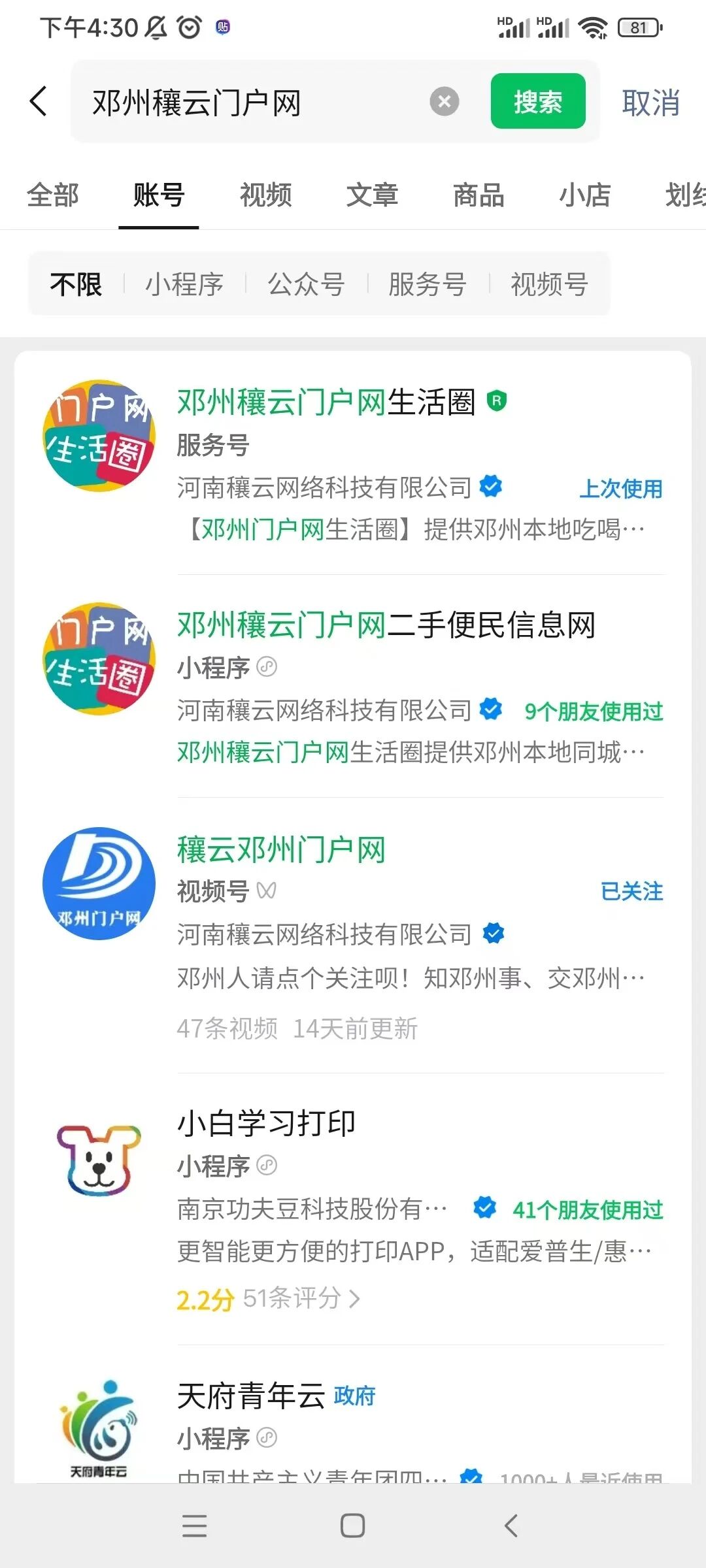Filter accounts by 公众号
The width and height of the screenshot is (706, 1568).
pyautogui.click(x=306, y=284)
